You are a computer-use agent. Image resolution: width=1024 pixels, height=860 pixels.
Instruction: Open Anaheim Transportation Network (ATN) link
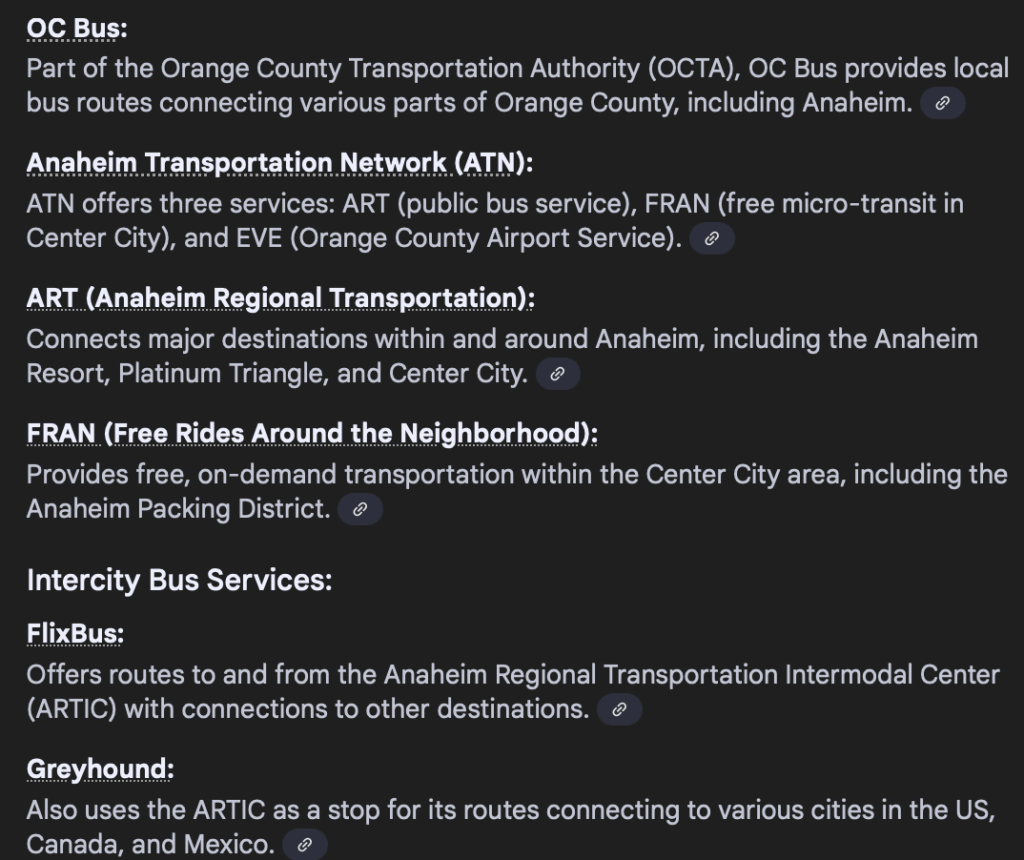(x=279, y=163)
